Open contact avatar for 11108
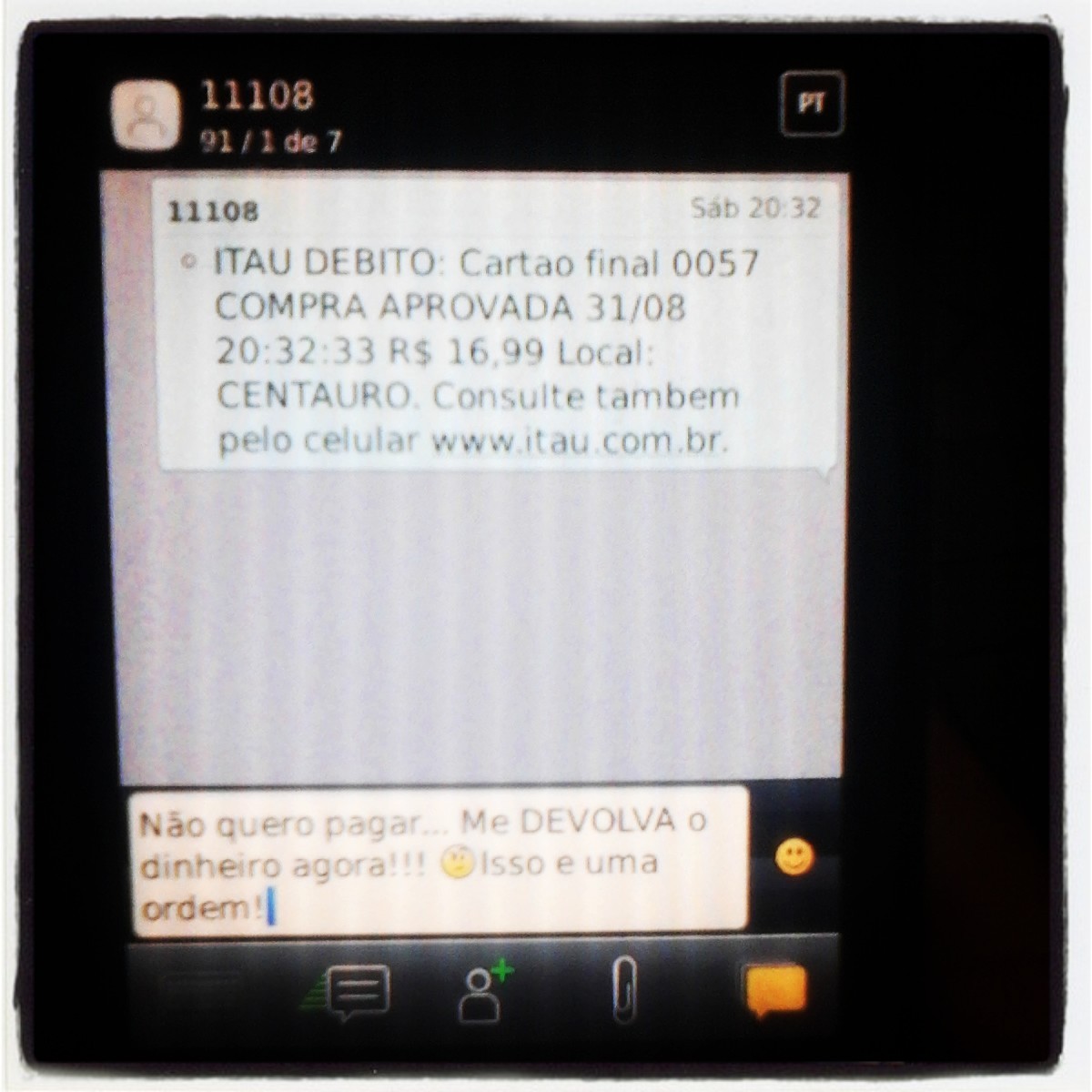 [146, 116]
